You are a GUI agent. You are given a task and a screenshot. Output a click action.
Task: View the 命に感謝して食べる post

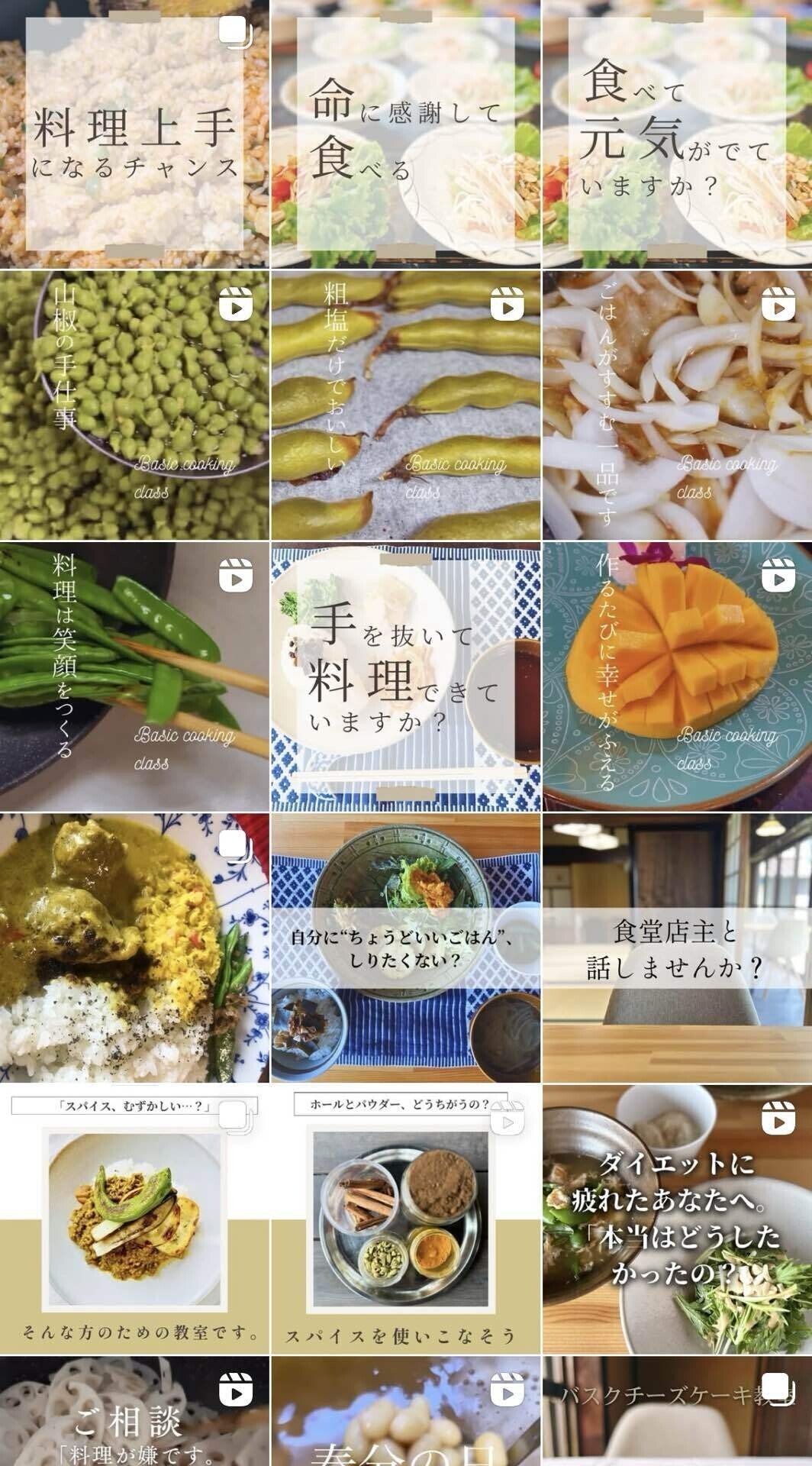click(x=405, y=134)
